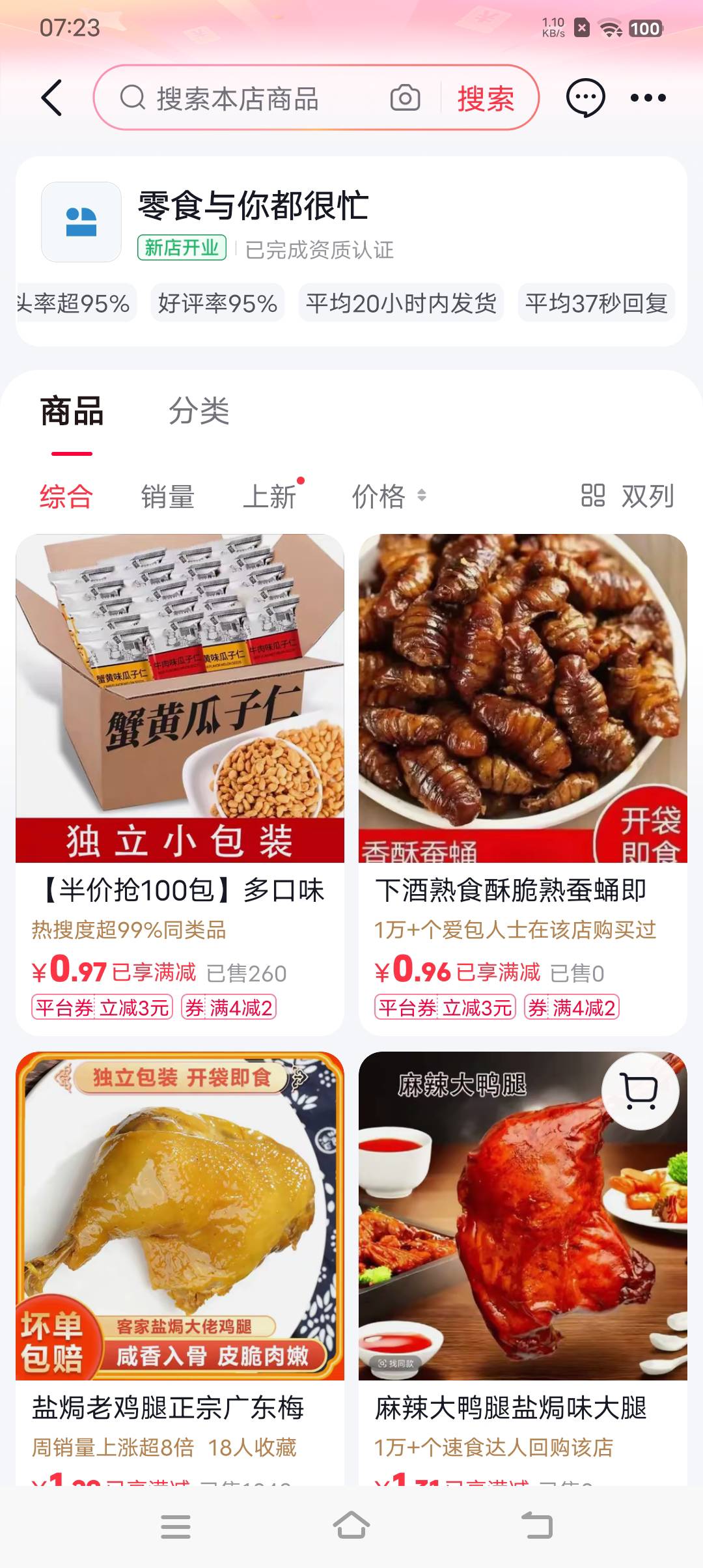The image size is (703, 1568).
Task: Toggle the 双列 layout view
Action: click(x=627, y=496)
